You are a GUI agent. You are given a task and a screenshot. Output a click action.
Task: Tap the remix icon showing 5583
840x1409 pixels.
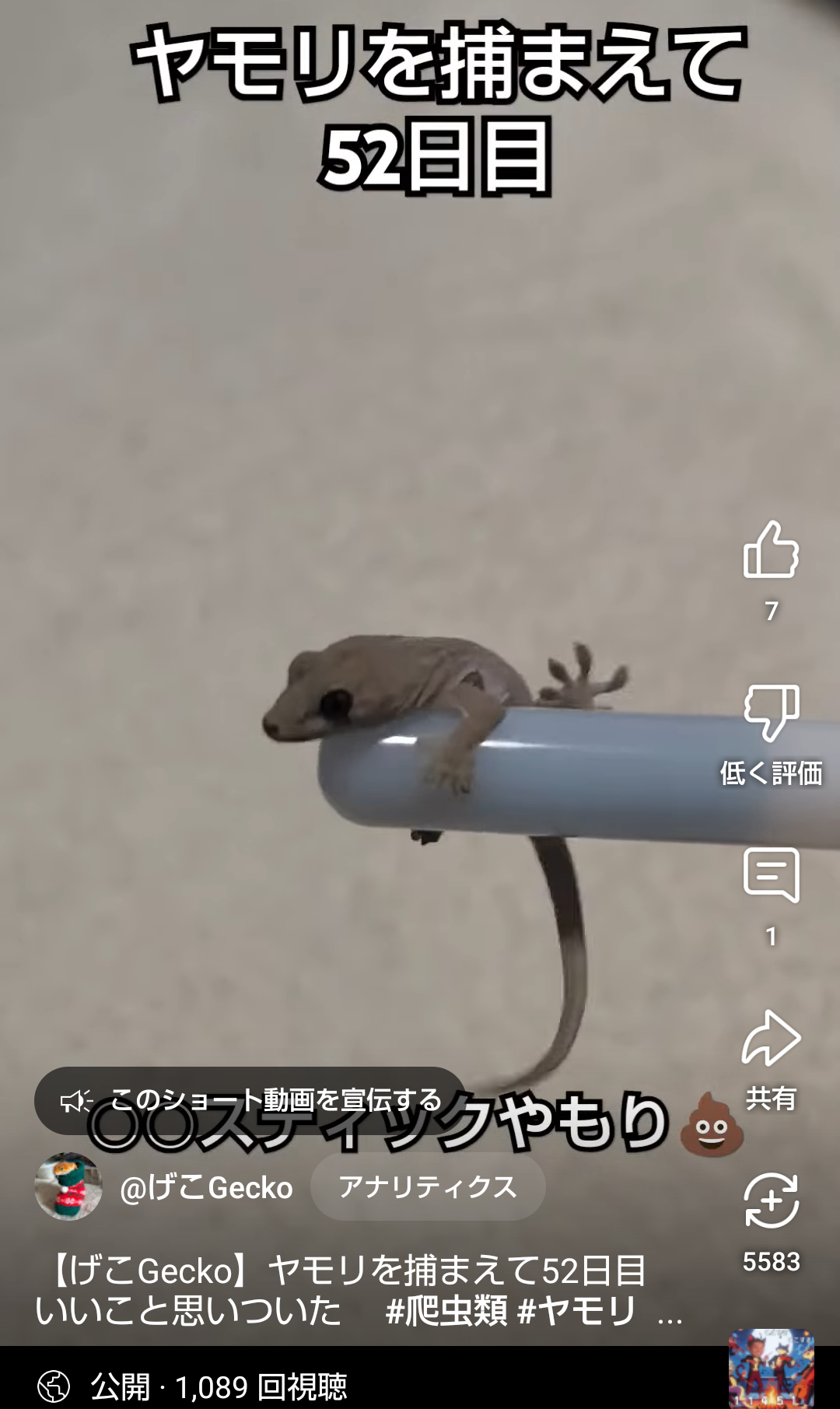[x=771, y=1200]
